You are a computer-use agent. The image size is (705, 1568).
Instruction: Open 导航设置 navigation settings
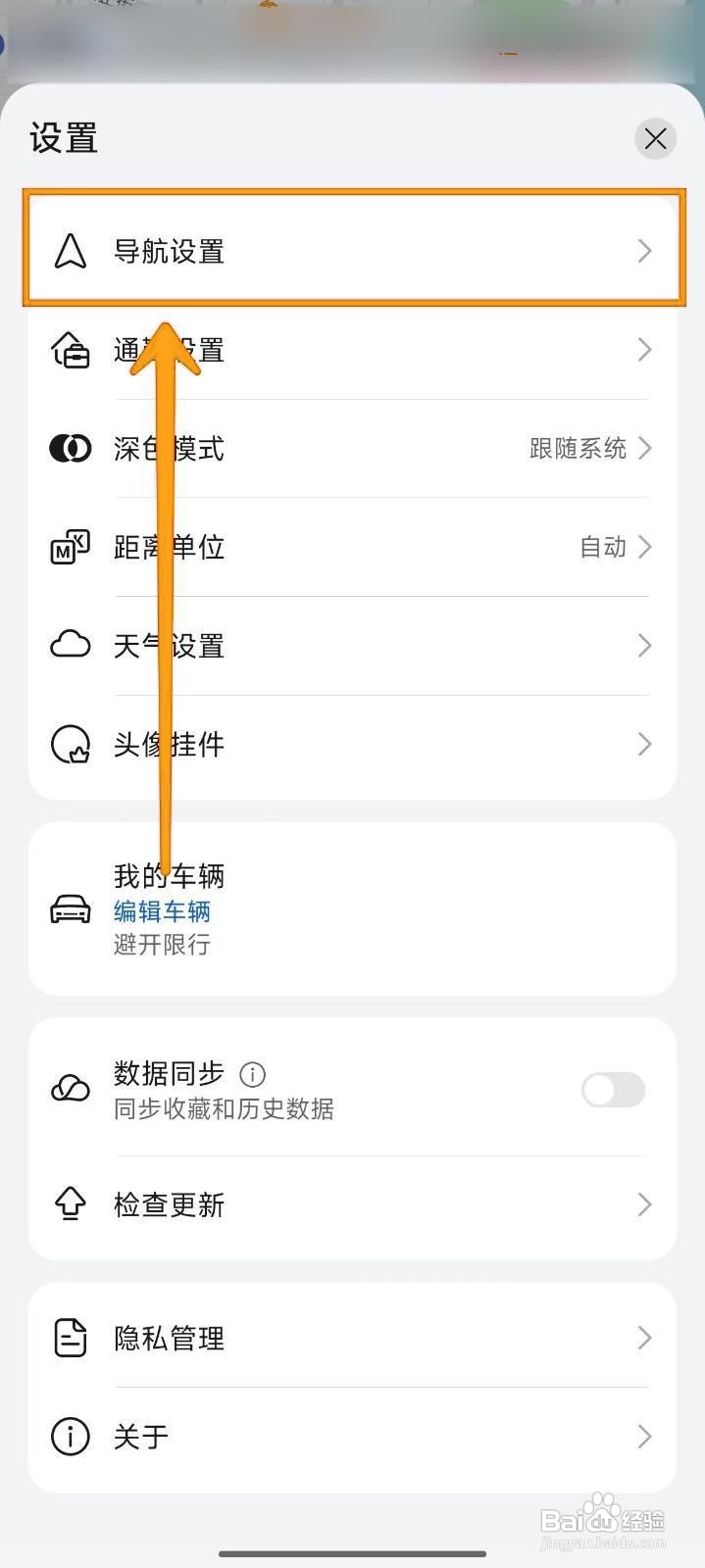pyautogui.click(x=353, y=251)
